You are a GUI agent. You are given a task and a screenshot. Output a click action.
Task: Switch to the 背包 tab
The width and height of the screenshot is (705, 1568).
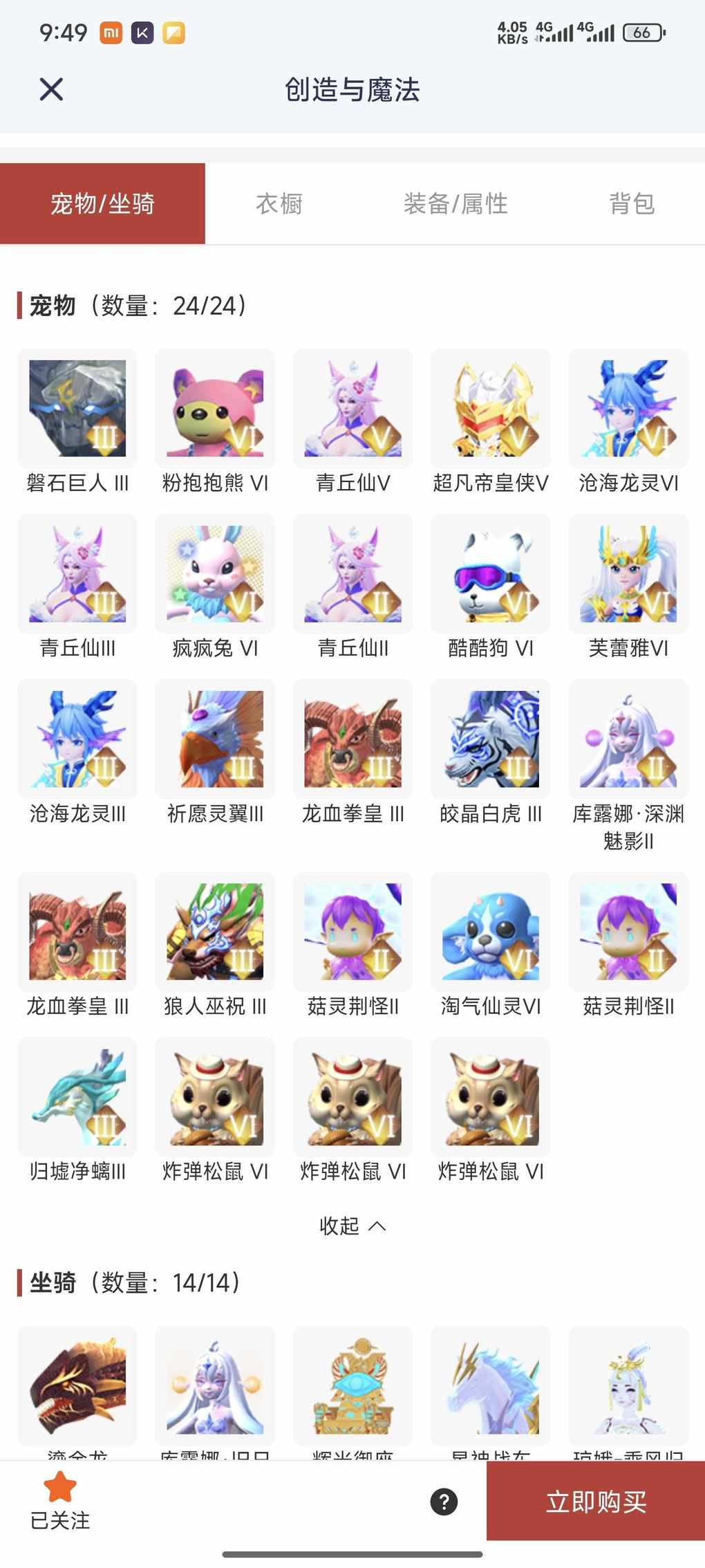[631, 204]
